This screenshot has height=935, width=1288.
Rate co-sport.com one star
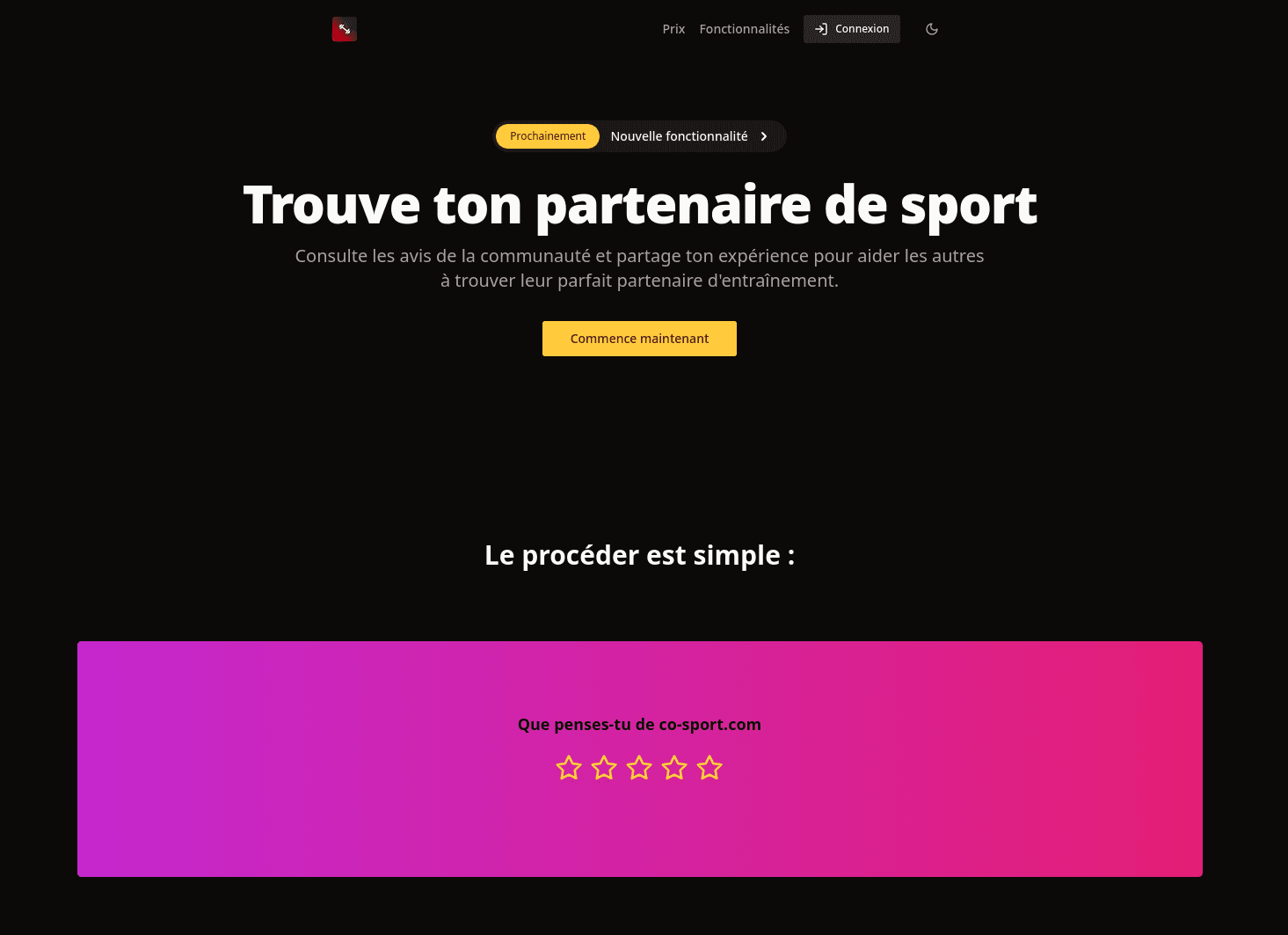(x=569, y=768)
